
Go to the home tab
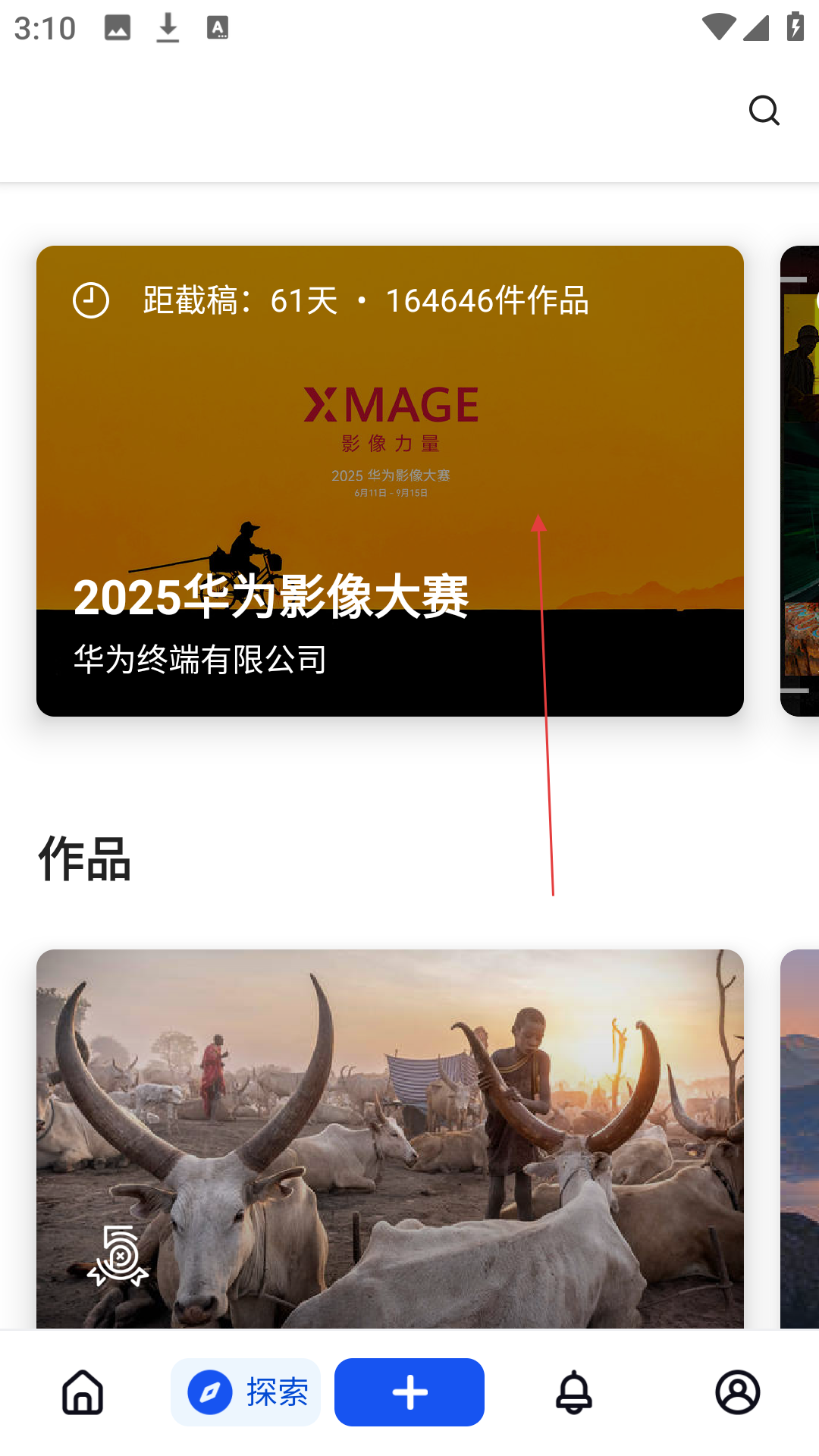[83, 1392]
